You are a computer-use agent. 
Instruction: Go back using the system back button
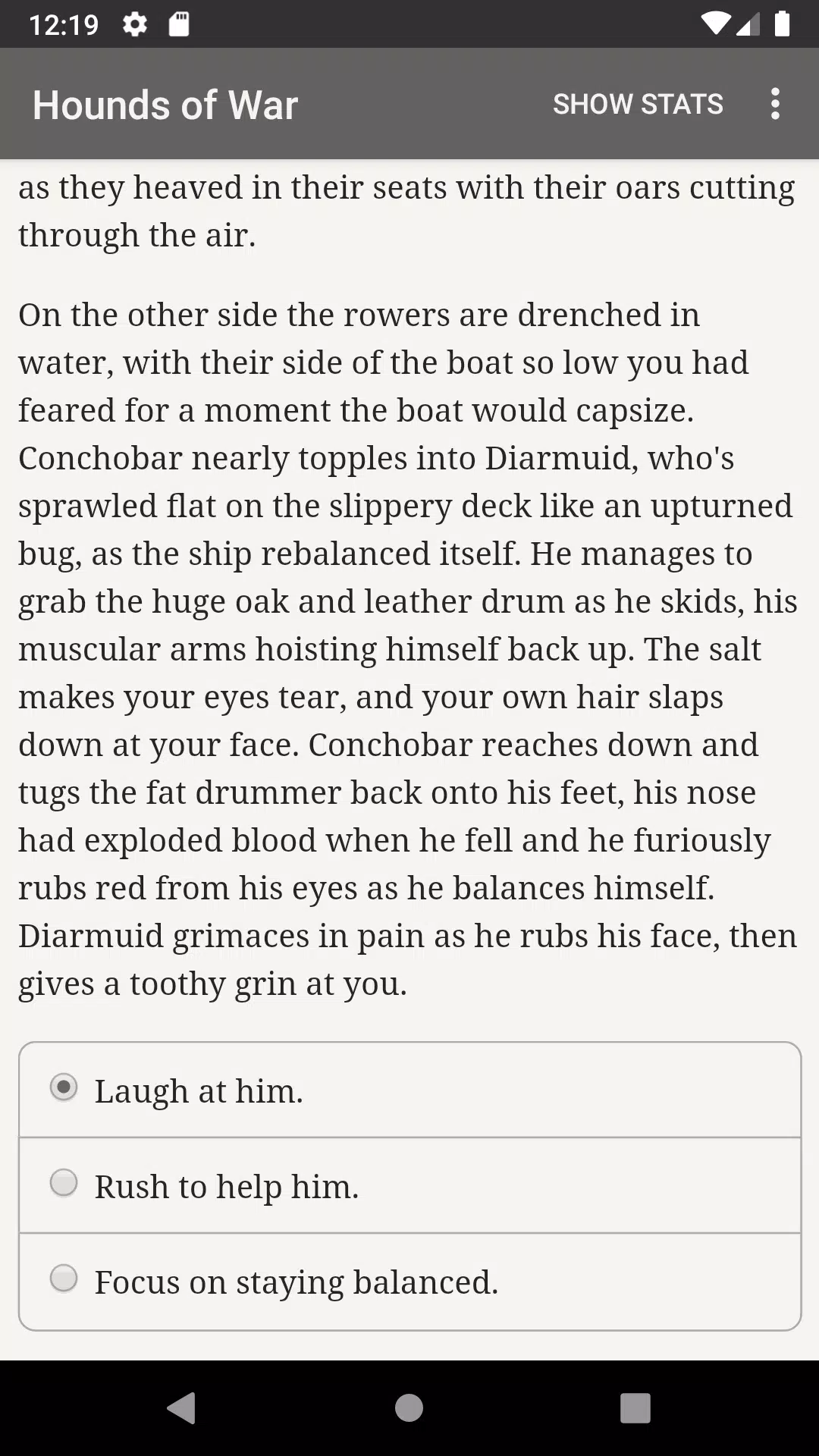coord(182,1408)
